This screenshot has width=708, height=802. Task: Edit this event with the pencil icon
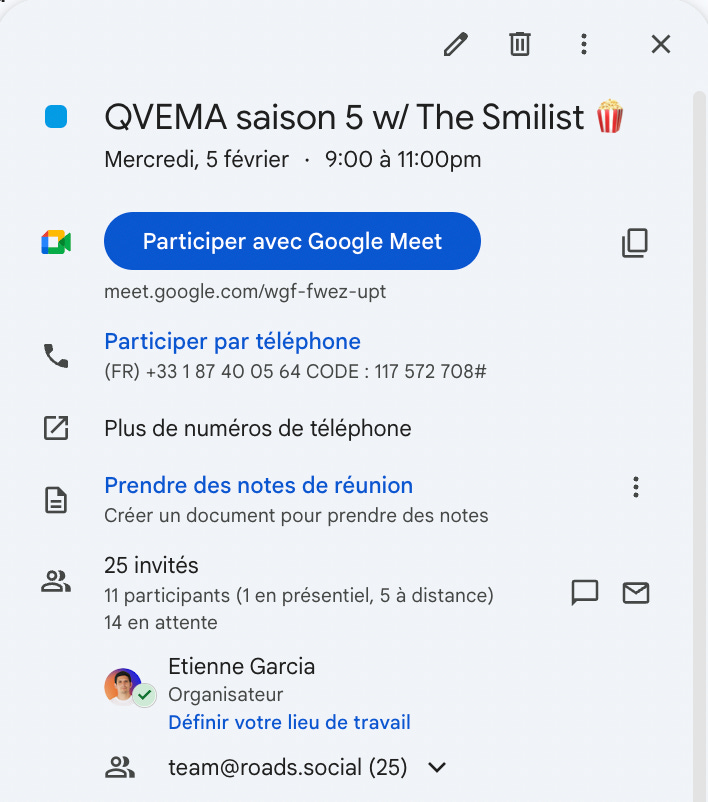click(456, 44)
